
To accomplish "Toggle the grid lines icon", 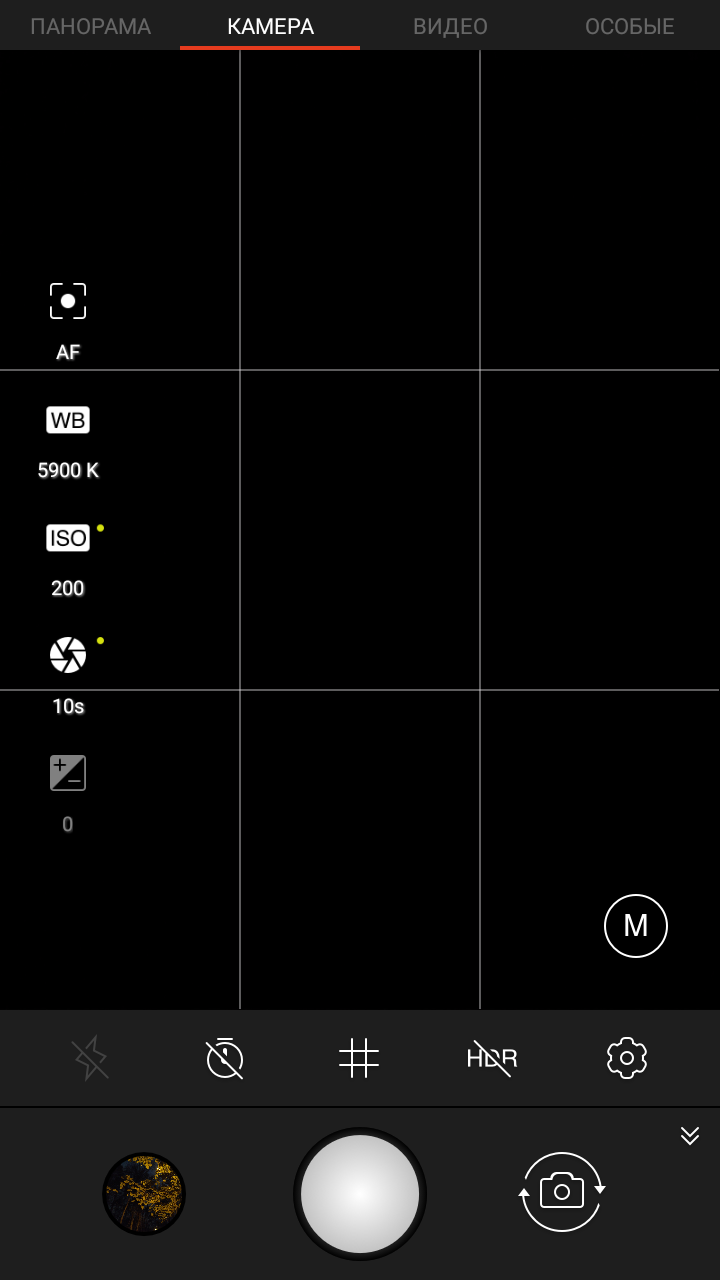I will pos(359,1058).
